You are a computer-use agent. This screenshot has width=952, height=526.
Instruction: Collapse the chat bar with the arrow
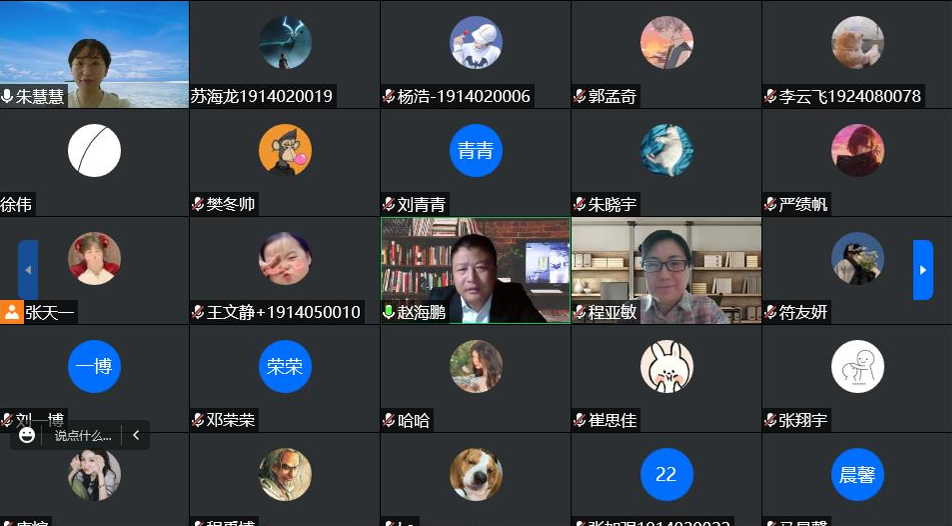pos(136,435)
